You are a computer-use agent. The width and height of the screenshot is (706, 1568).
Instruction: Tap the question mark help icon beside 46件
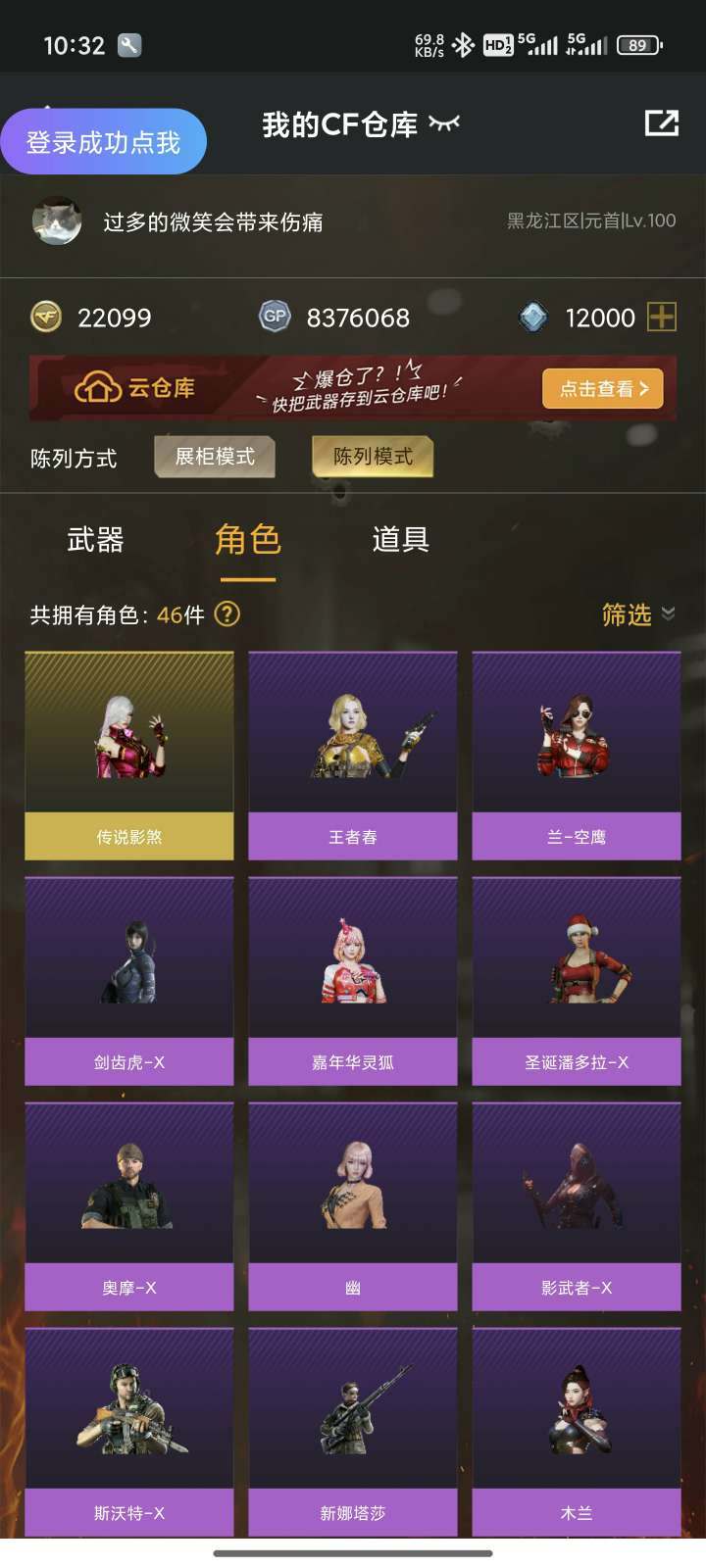pyautogui.click(x=227, y=614)
